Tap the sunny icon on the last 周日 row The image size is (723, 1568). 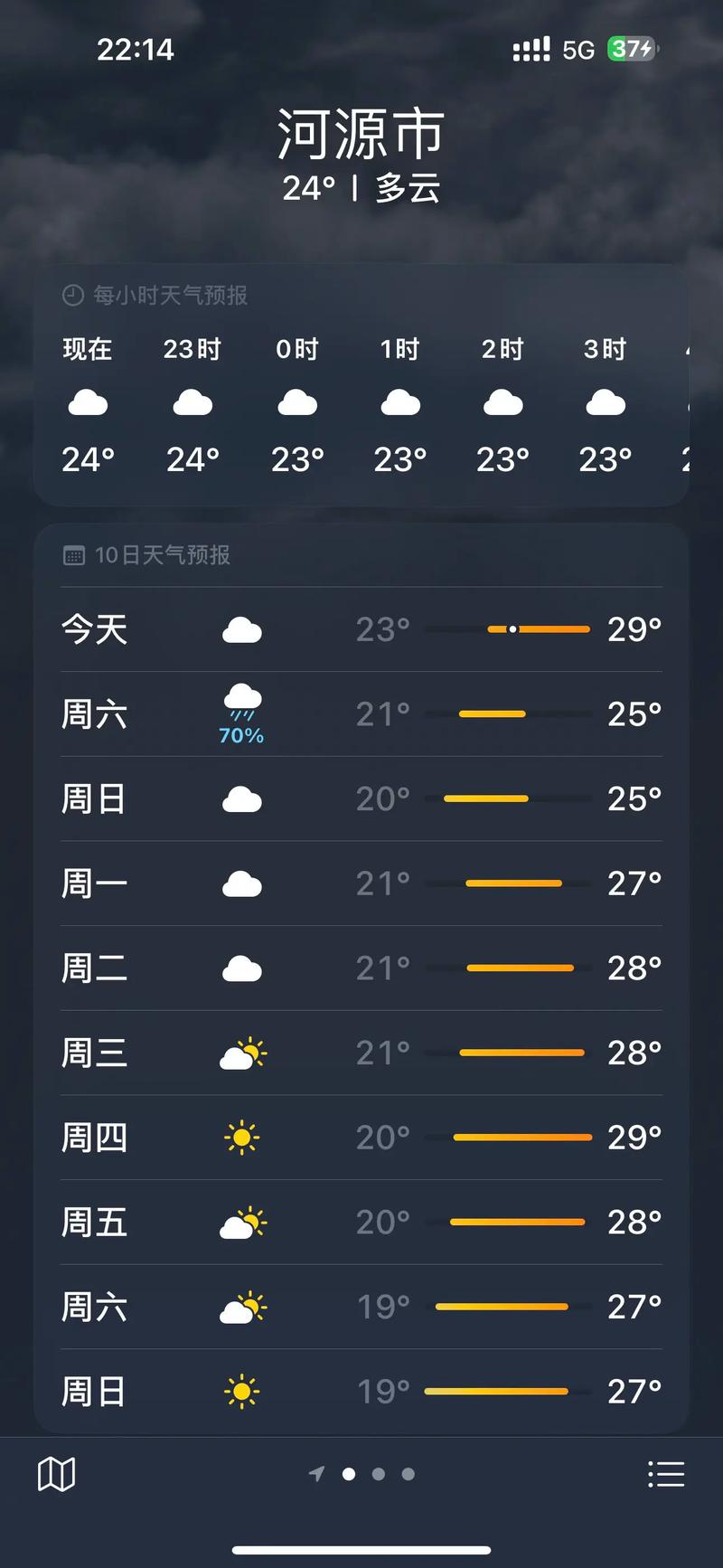point(241,1392)
